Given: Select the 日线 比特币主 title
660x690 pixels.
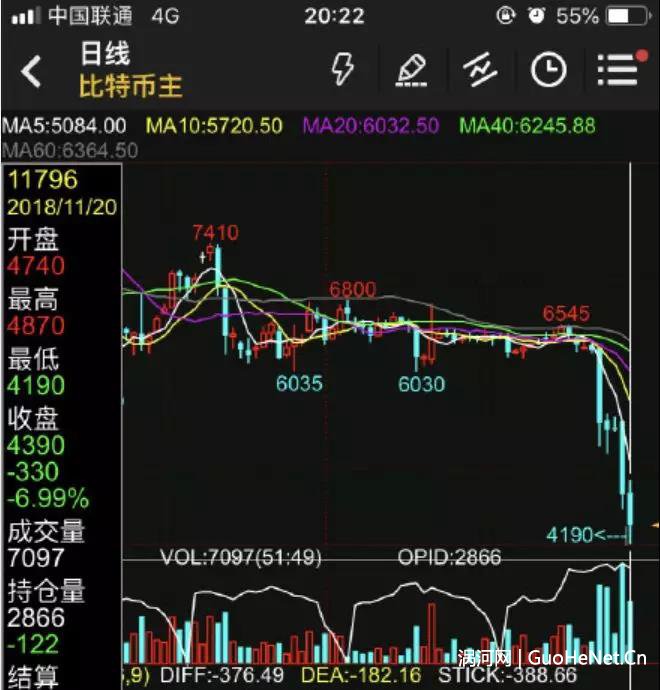Looking at the screenshot, I should click(131, 70).
